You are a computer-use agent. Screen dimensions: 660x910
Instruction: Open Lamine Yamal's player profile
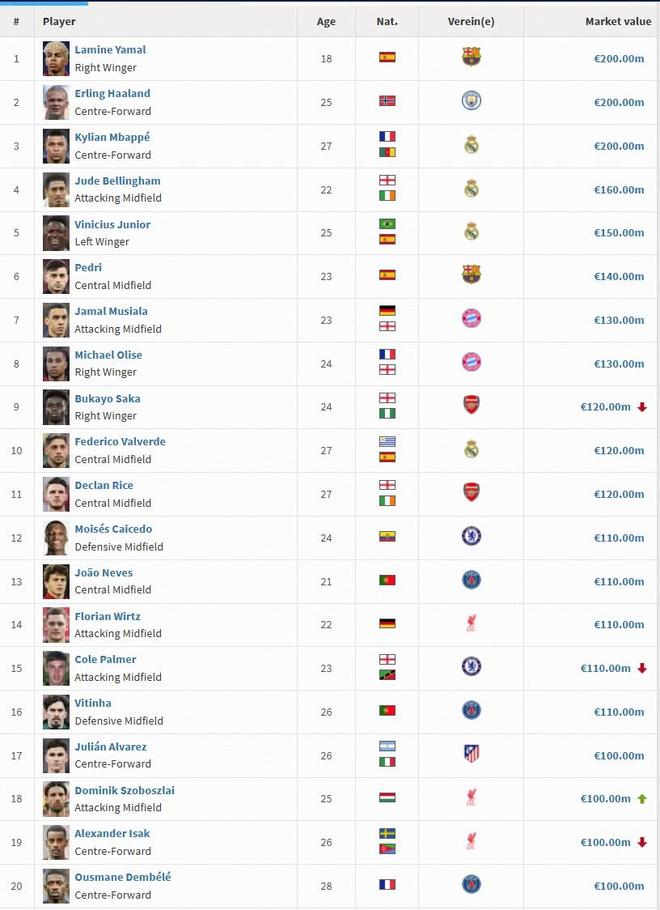click(x=110, y=50)
